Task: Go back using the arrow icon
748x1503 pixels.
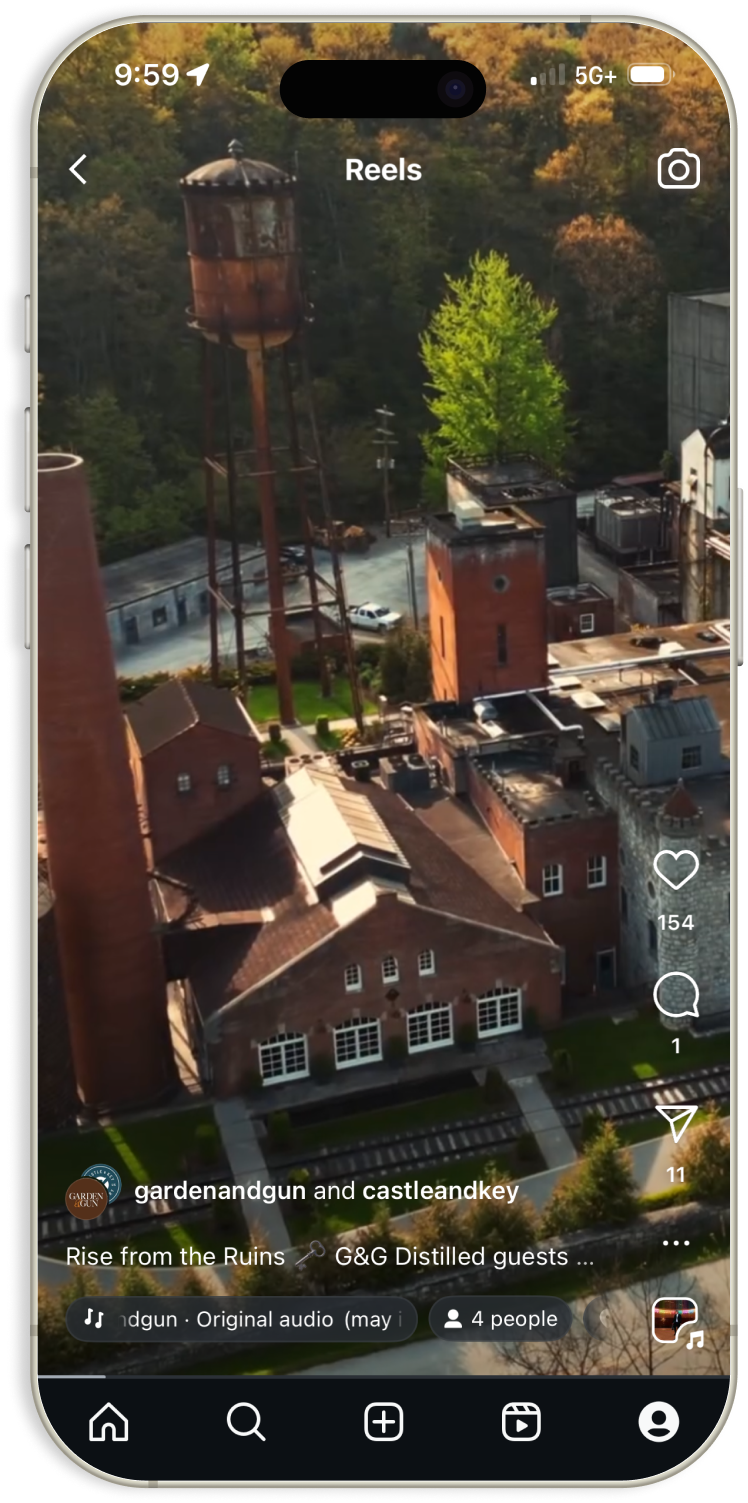Action: (78, 169)
